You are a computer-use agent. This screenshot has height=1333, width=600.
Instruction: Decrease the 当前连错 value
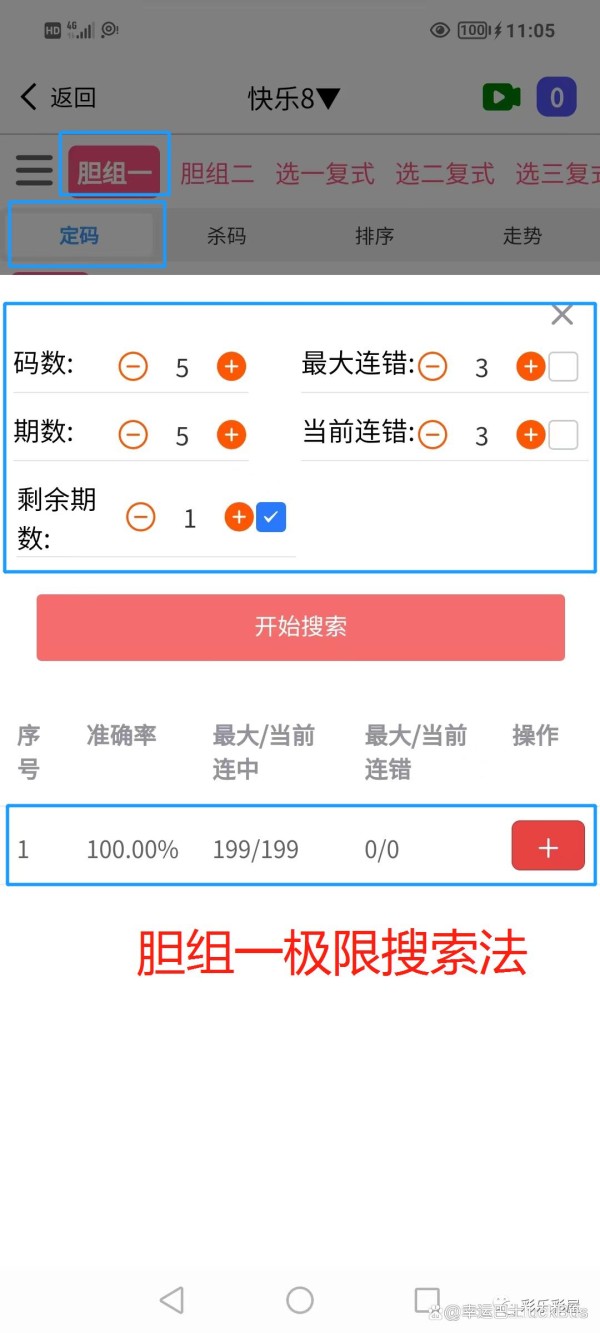(432, 435)
